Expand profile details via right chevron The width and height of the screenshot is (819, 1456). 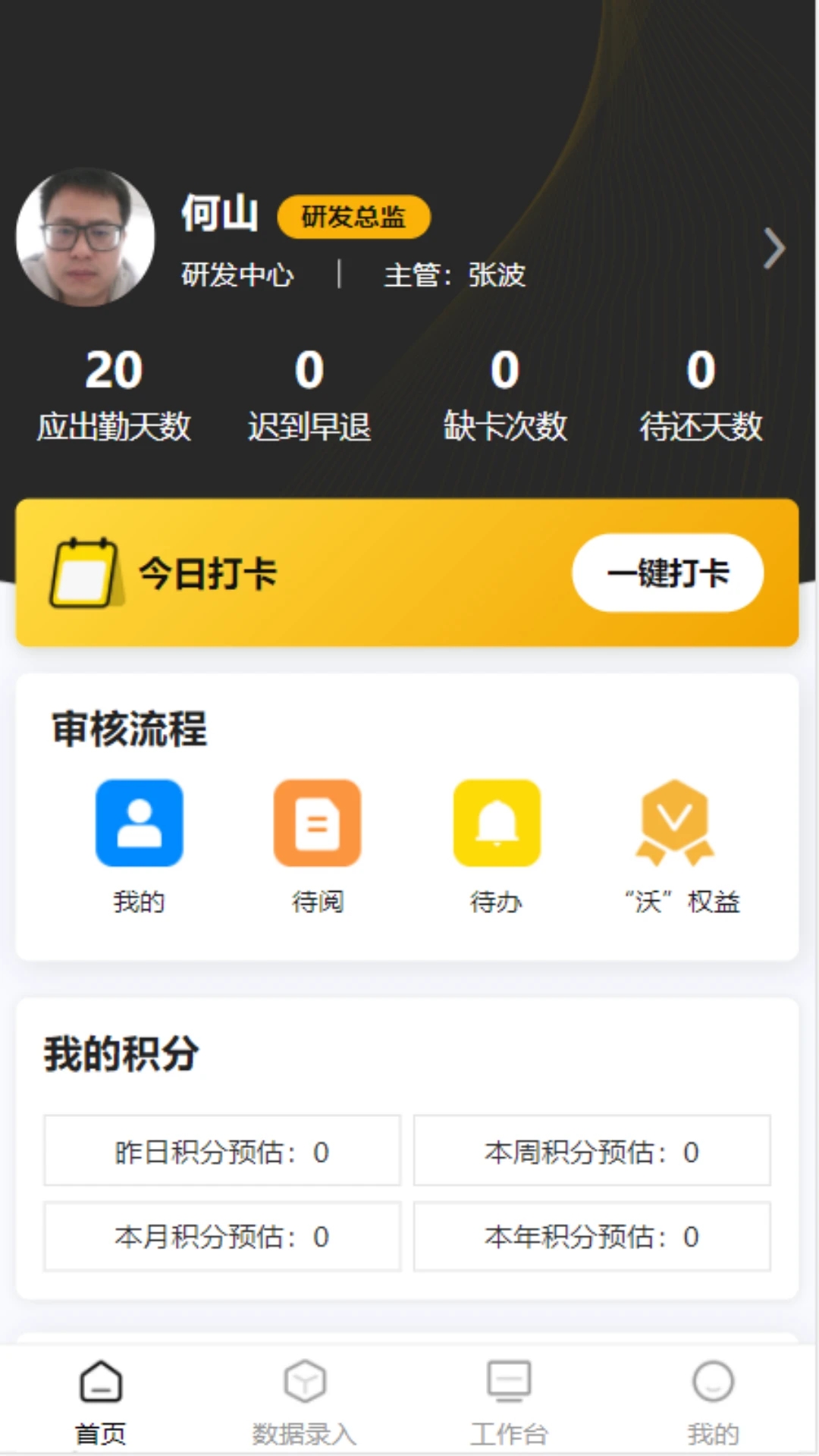(x=773, y=249)
